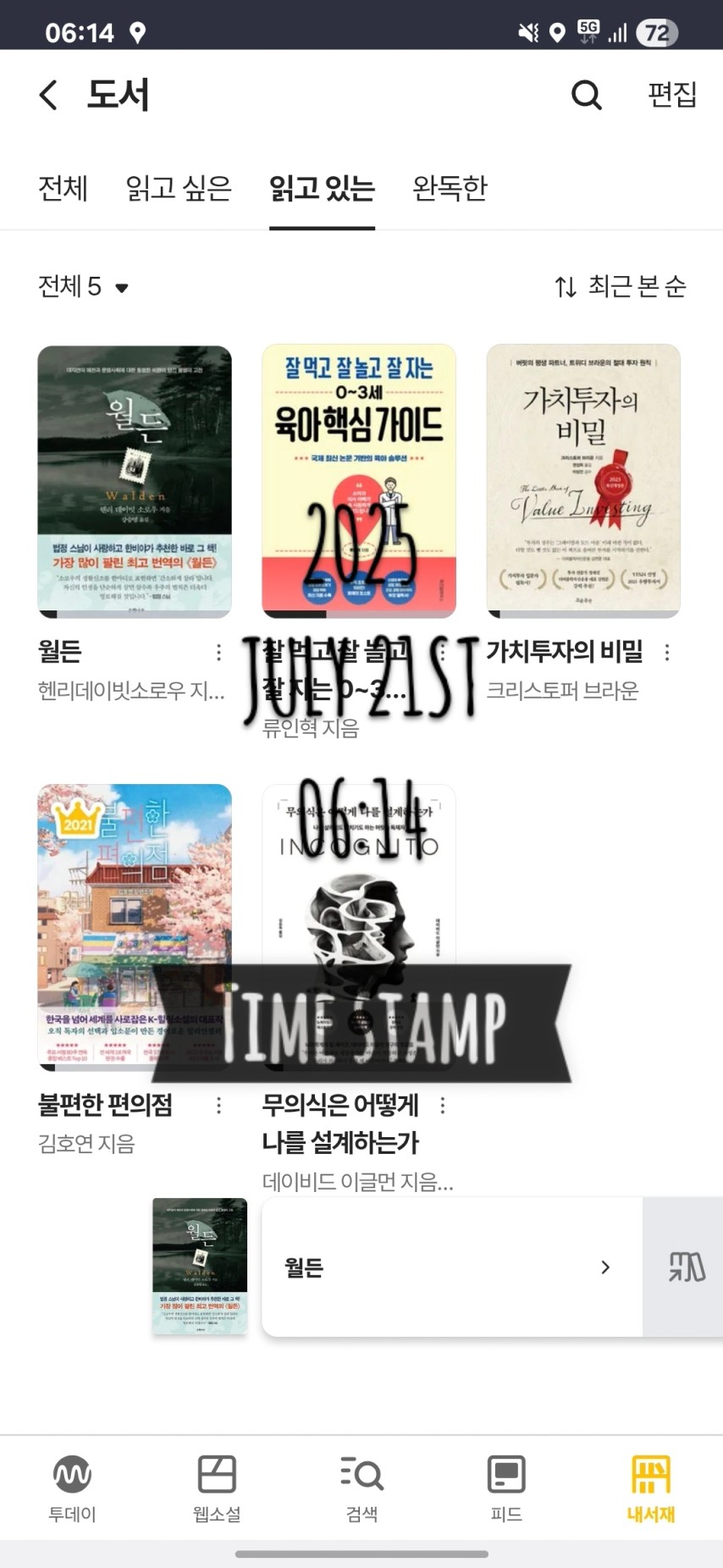723x1568 pixels.
Task: Expand the 전체 5 filter dropdown
Action: pyautogui.click(x=83, y=286)
